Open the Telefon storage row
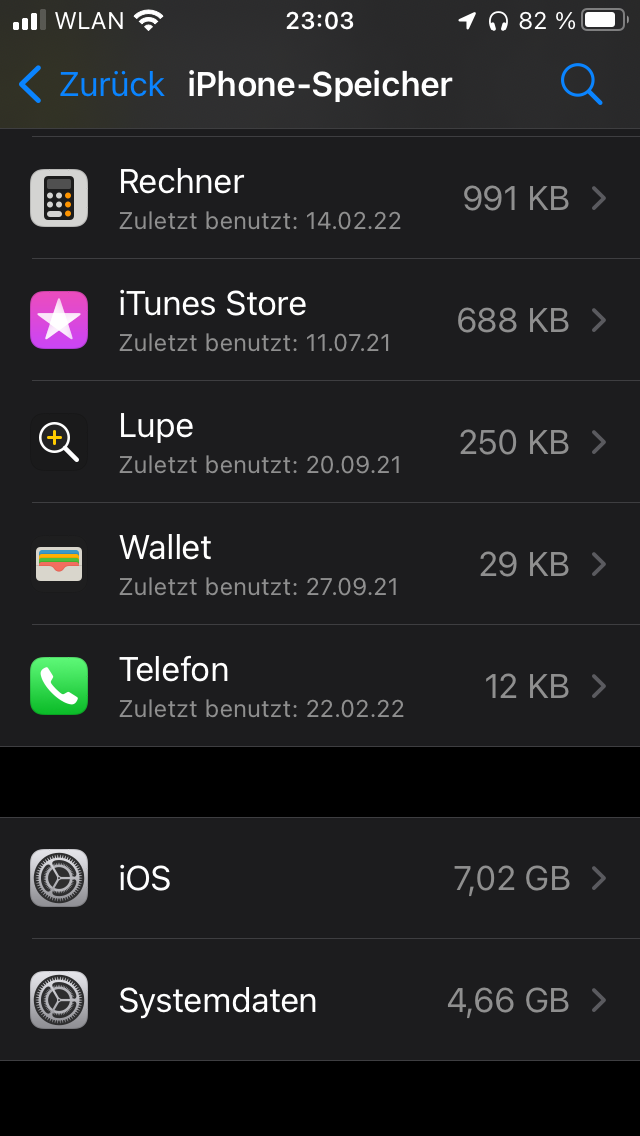 [x=320, y=686]
